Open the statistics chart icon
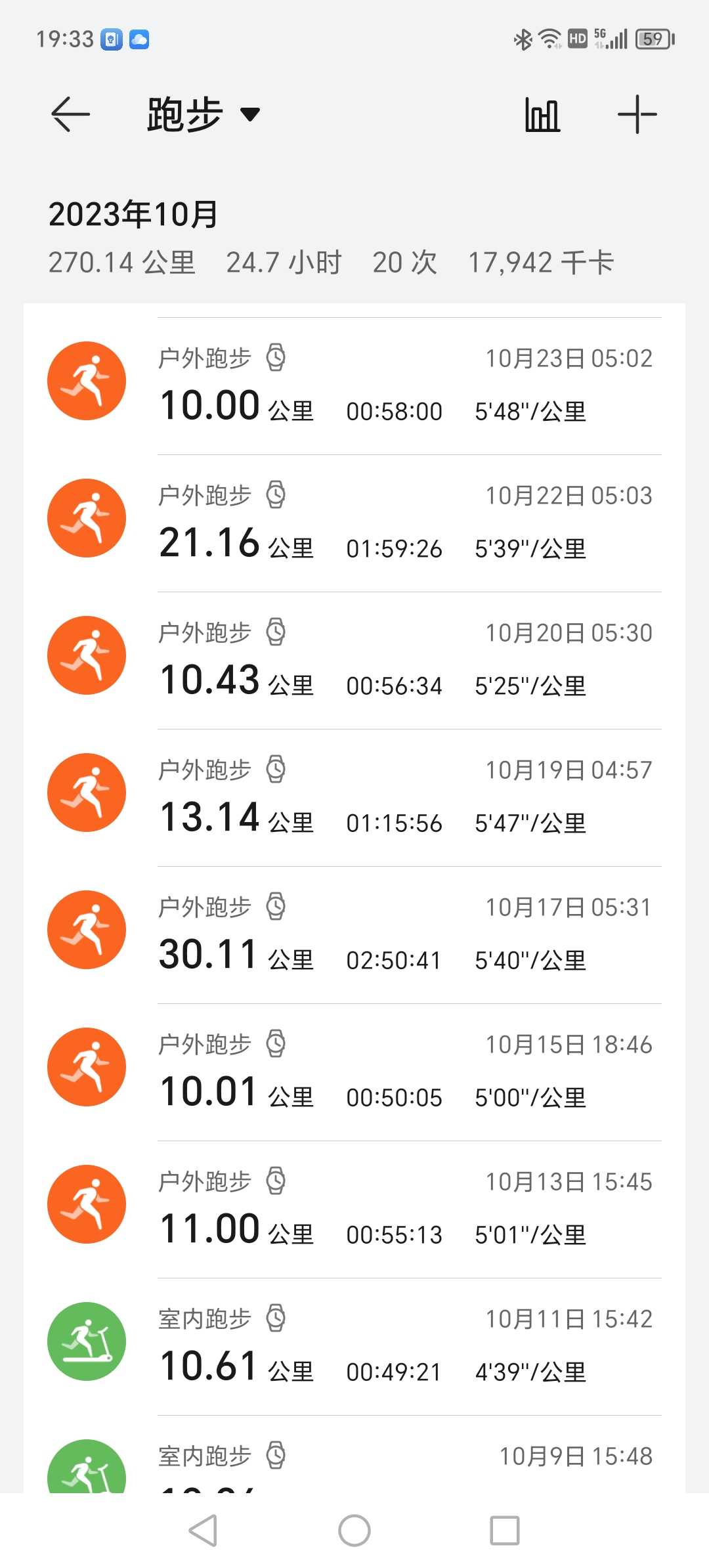The height and width of the screenshot is (1568, 709). [x=542, y=115]
